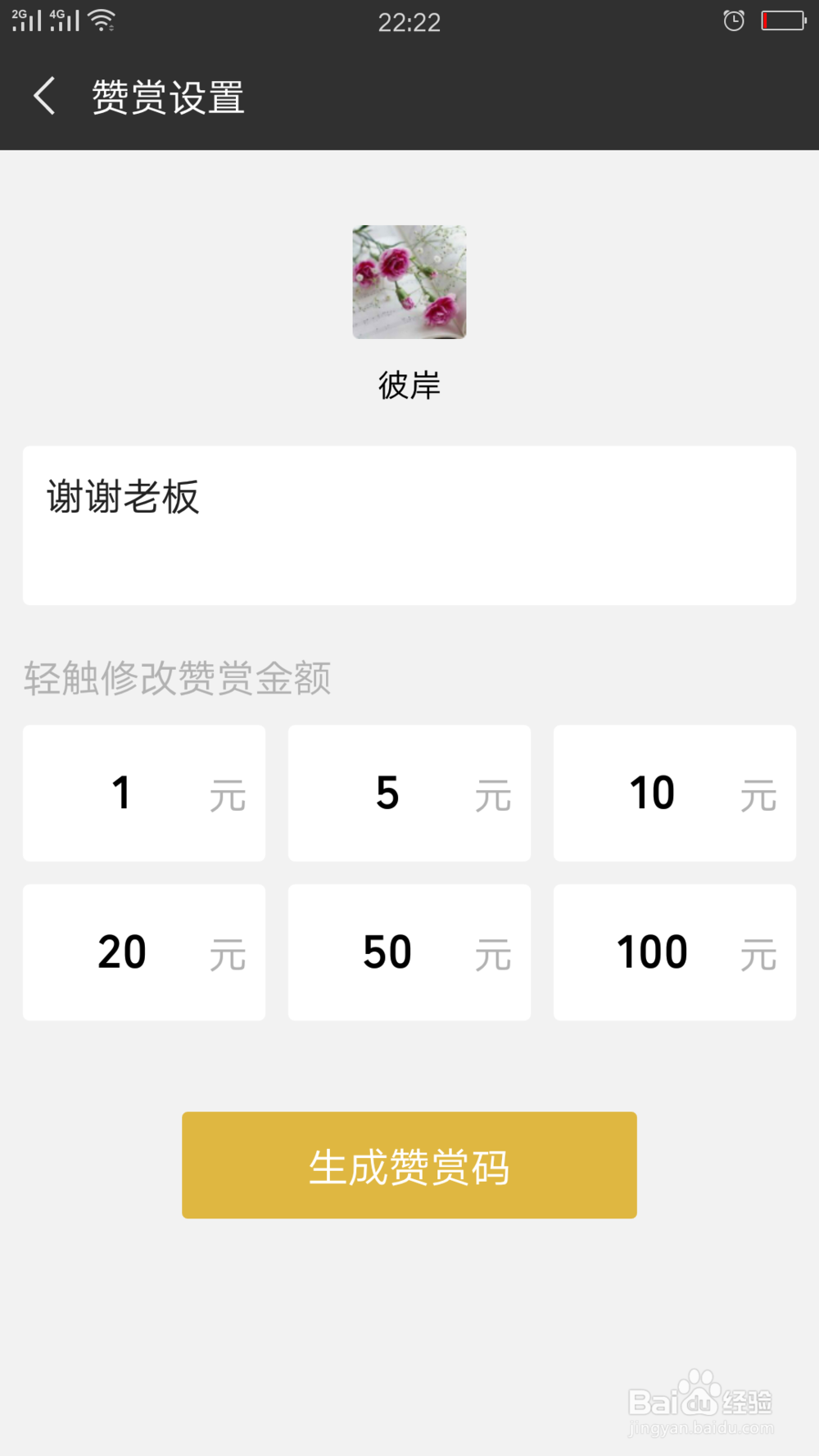Tap the 轻触修改赞赏金额 hint text
819x1456 pixels.
(176, 679)
